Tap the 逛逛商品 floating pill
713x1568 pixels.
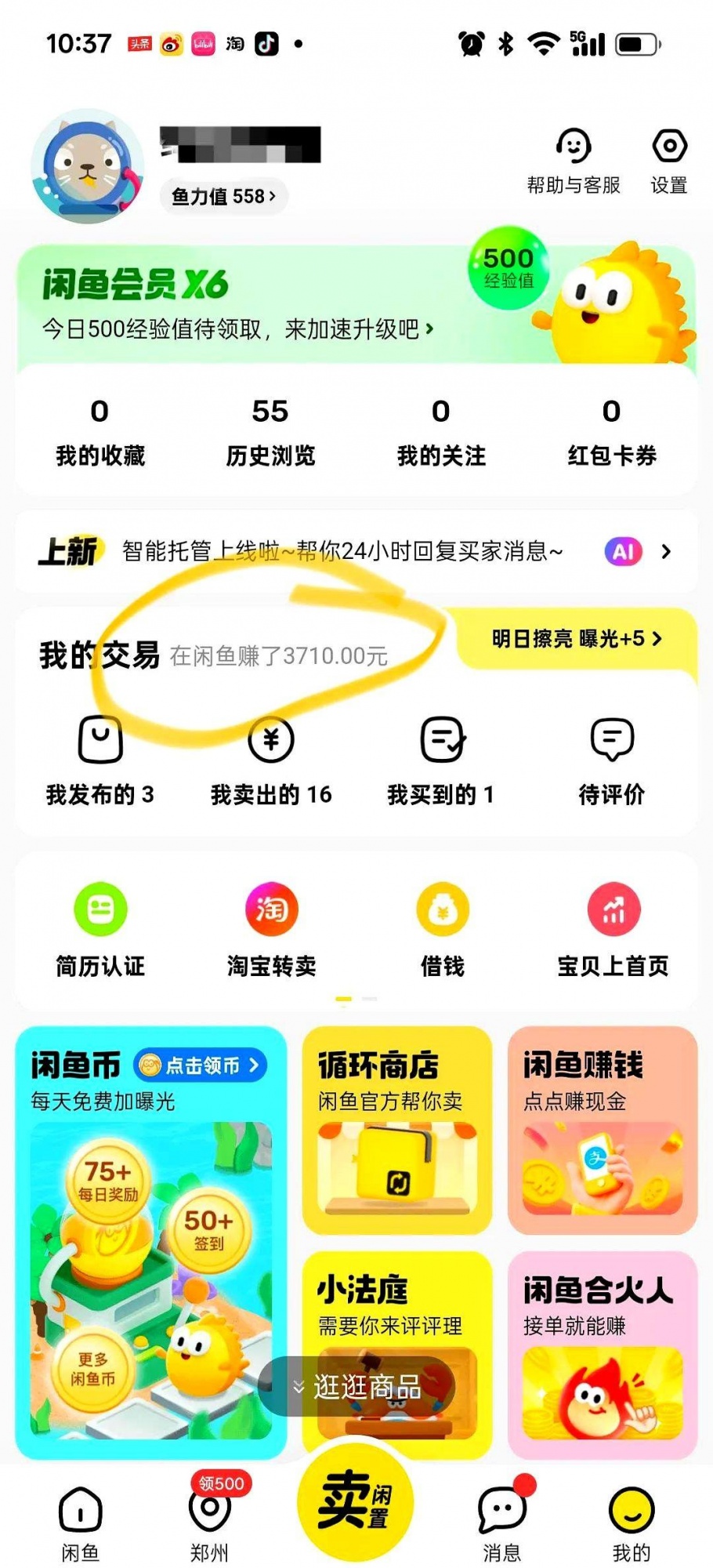[x=356, y=1387]
